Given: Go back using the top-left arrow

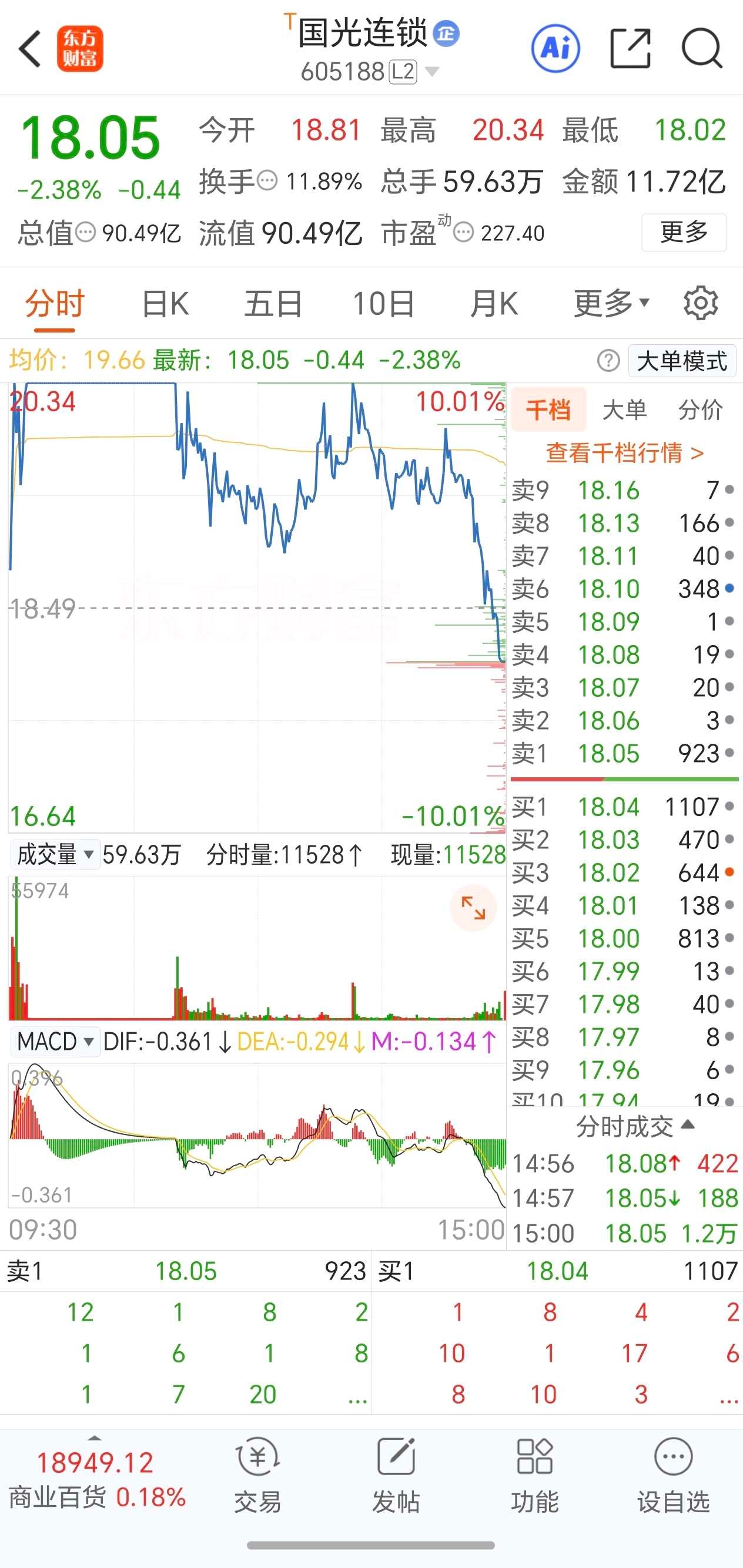Looking at the screenshot, I should (x=31, y=49).
